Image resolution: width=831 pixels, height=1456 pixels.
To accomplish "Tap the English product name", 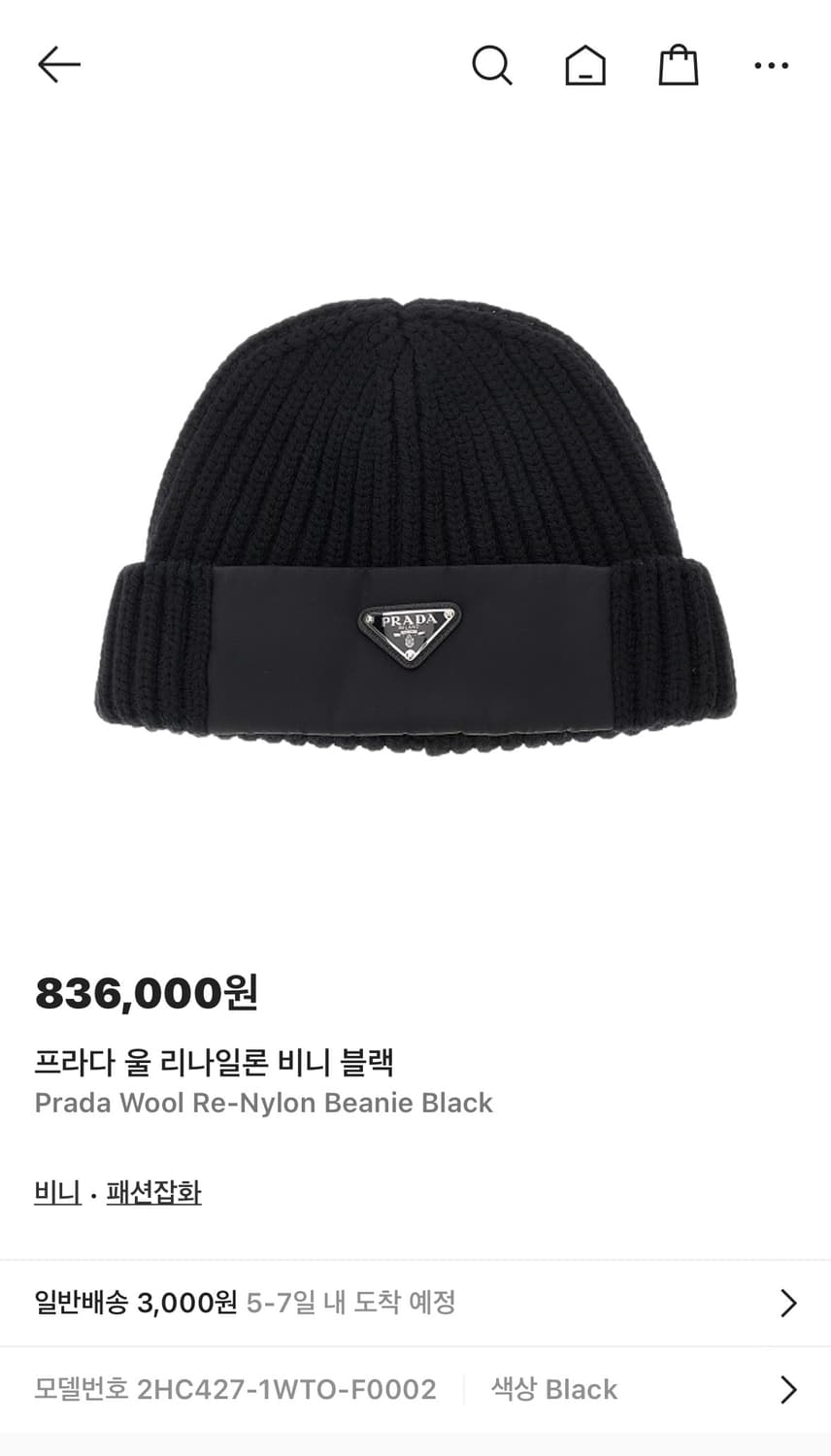I will (x=263, y=1103).
